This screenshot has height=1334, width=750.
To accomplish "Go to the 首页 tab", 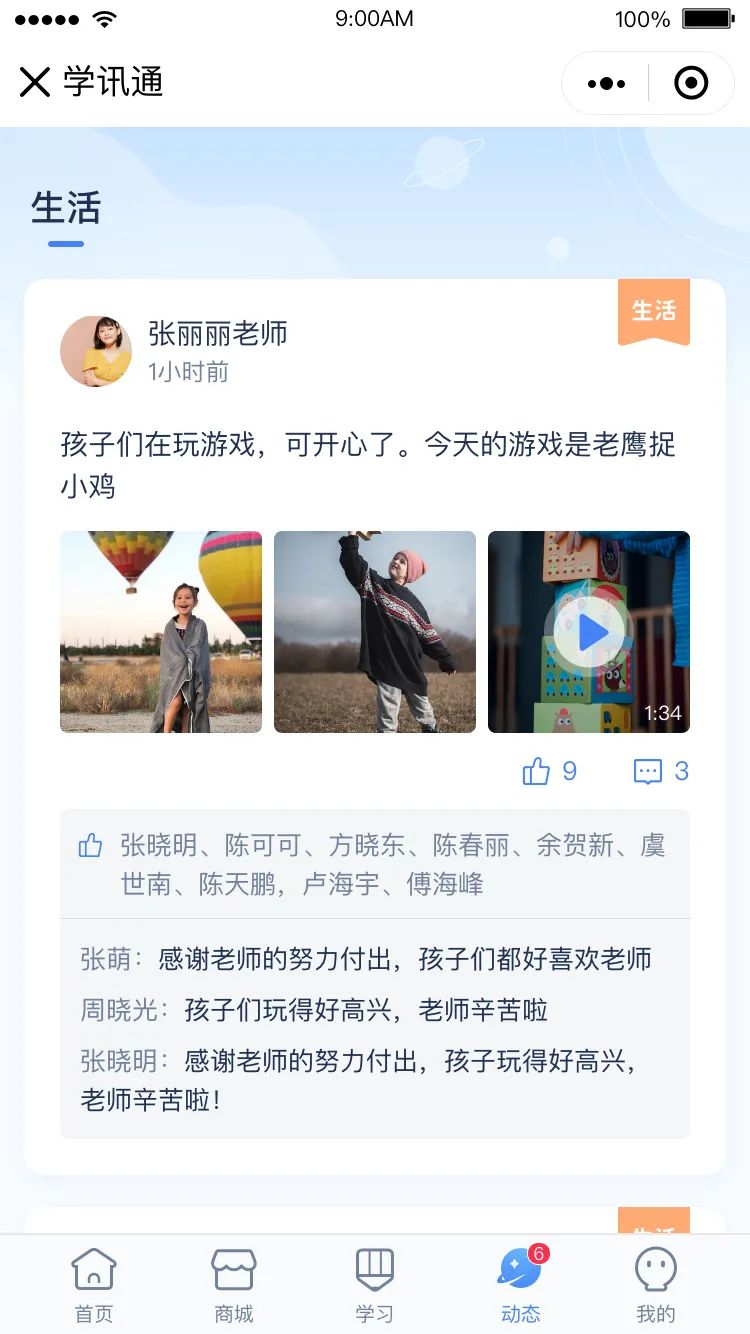I will (94, 1285).
